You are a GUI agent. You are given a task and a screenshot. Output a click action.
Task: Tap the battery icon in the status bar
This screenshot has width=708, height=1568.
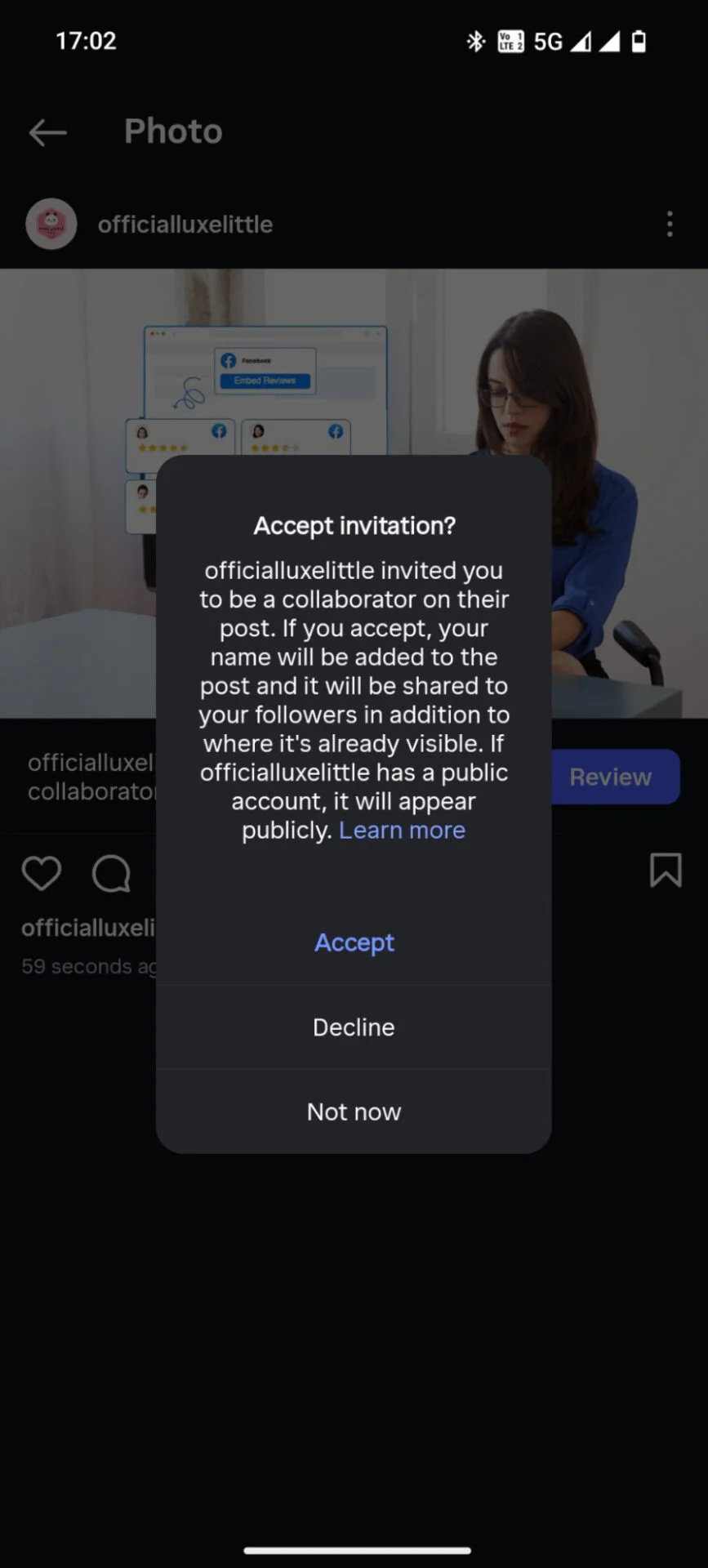pos(639,40)
